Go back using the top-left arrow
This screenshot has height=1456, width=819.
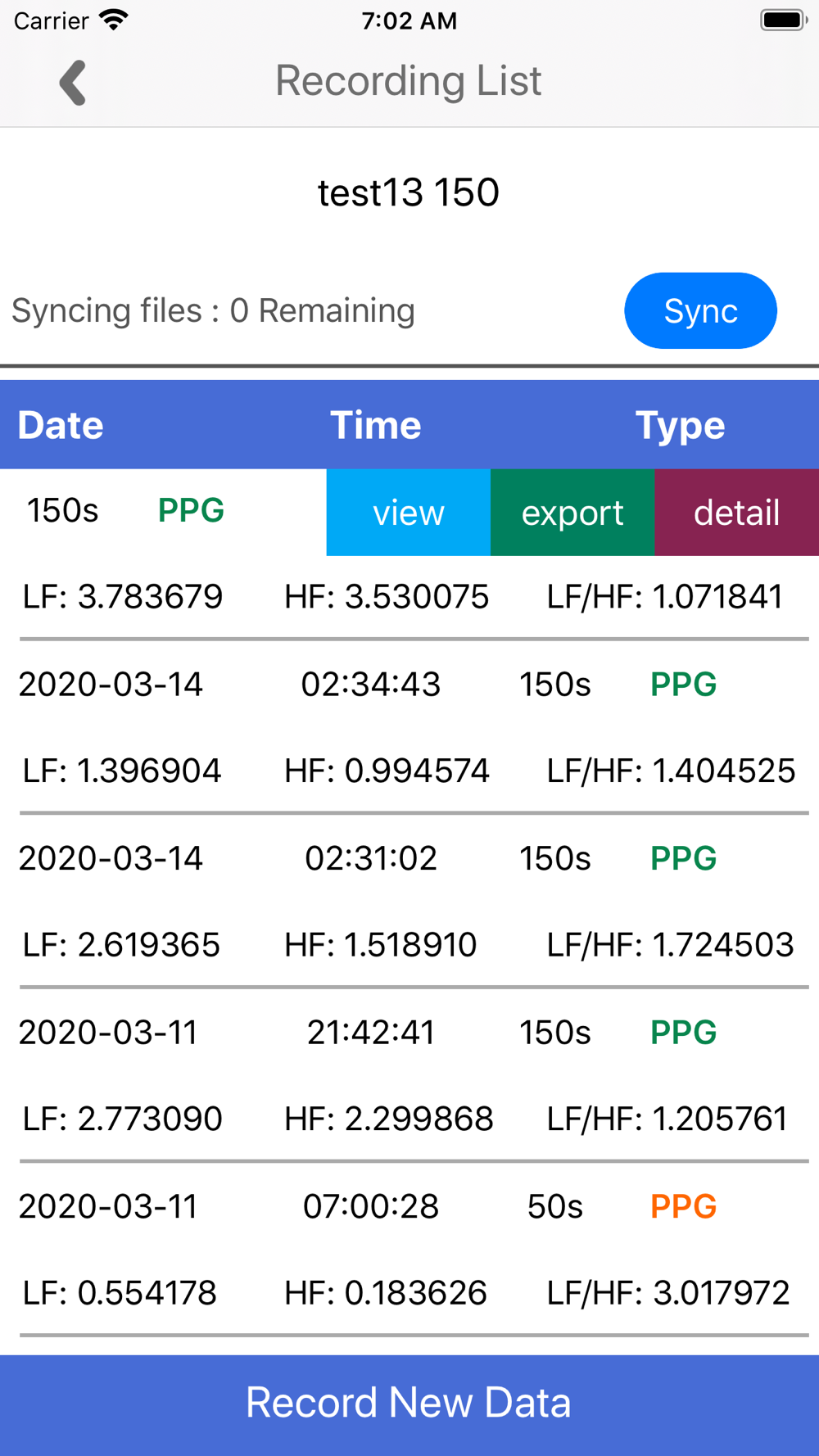(73, 83)
